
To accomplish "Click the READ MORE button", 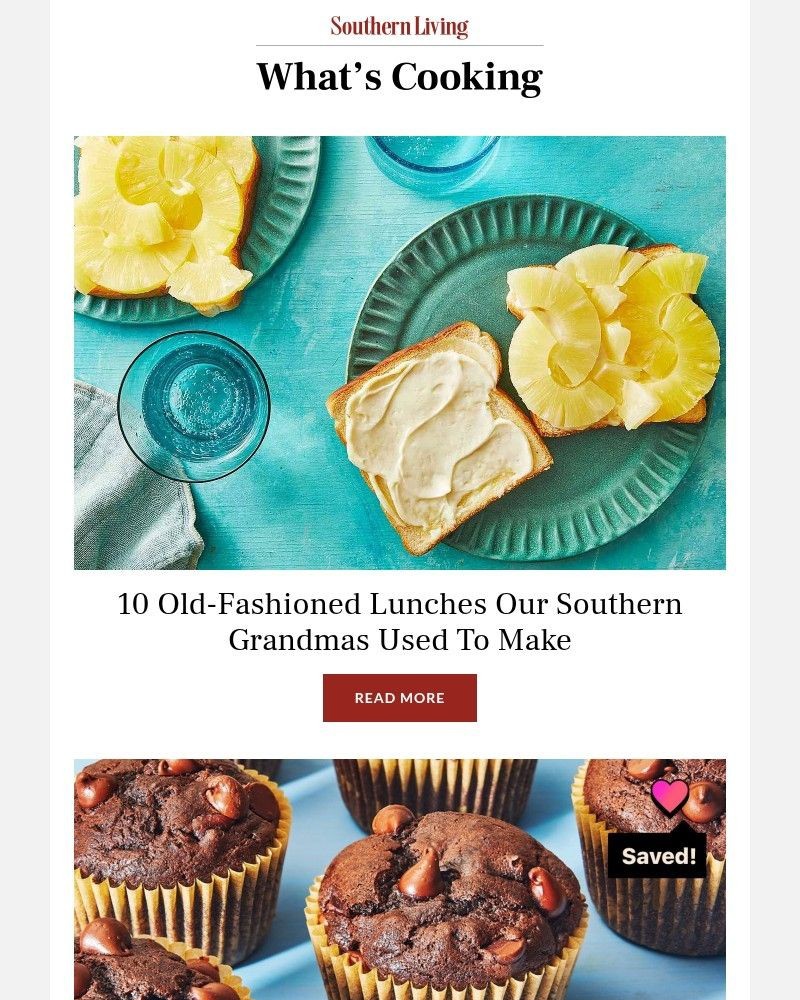I will pos(399,697).
